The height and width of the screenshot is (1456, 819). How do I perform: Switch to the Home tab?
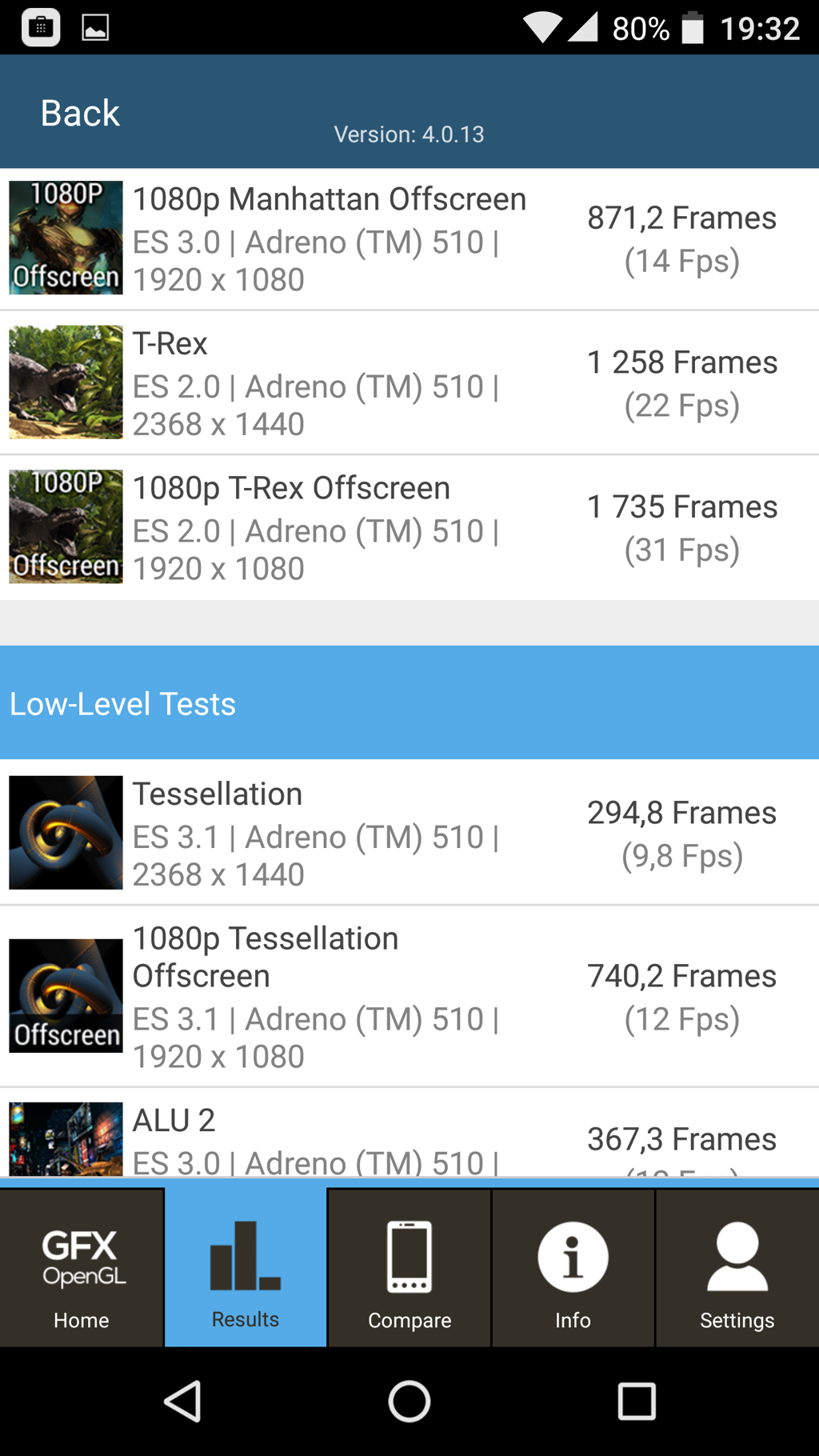(82, 1268)
